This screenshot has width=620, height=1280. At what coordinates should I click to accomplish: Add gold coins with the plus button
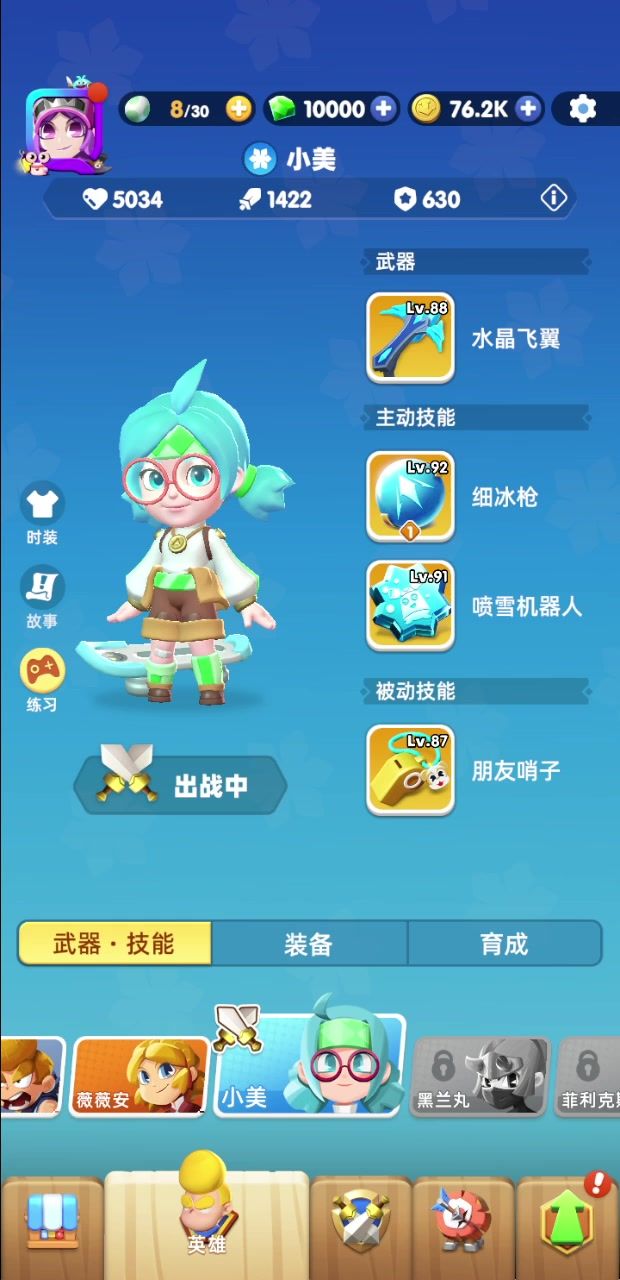(x=528, y=109)
